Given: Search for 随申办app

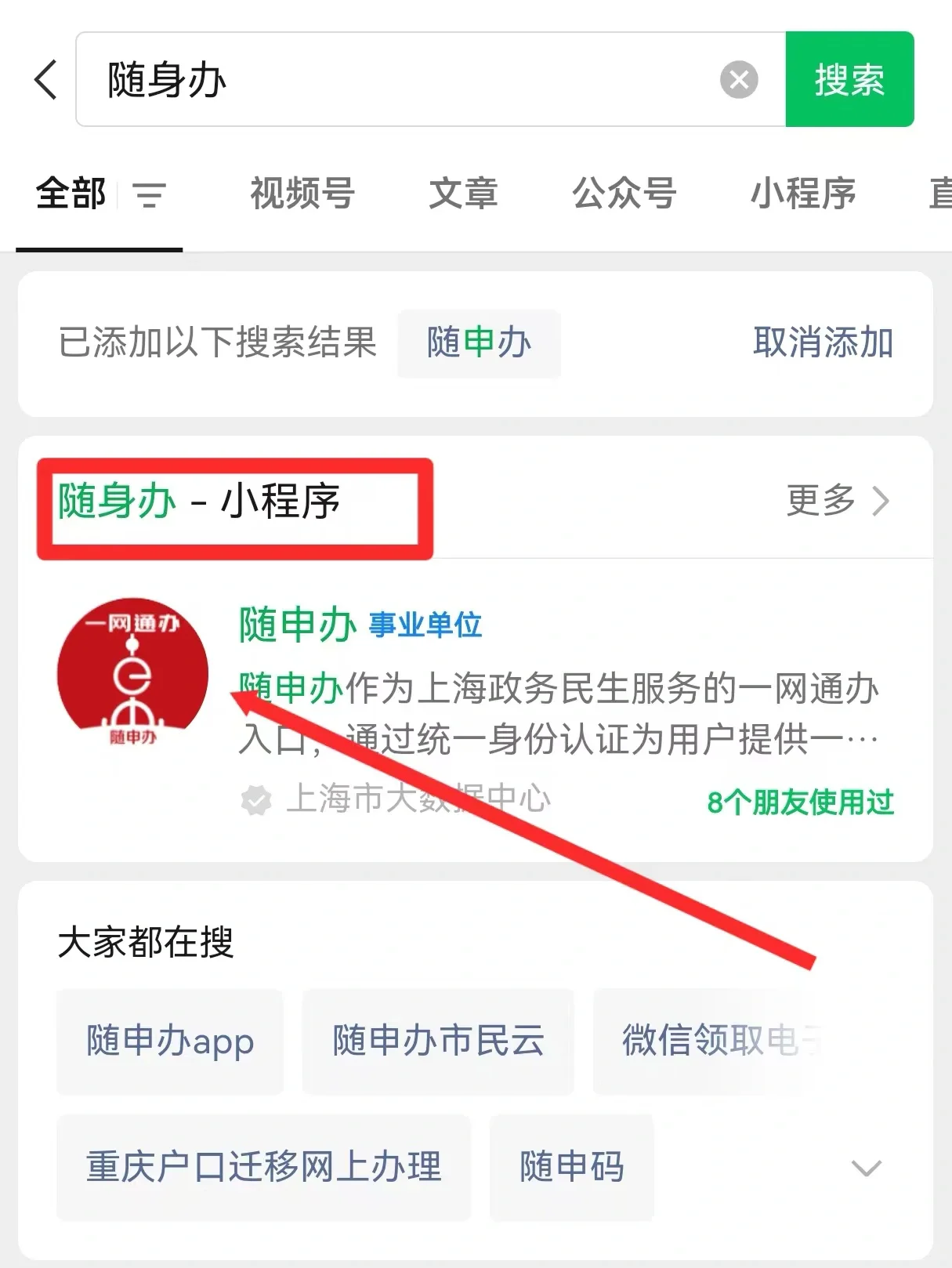Looking at the screenshot, I should pyautogui.click(x=170, y=1041).
